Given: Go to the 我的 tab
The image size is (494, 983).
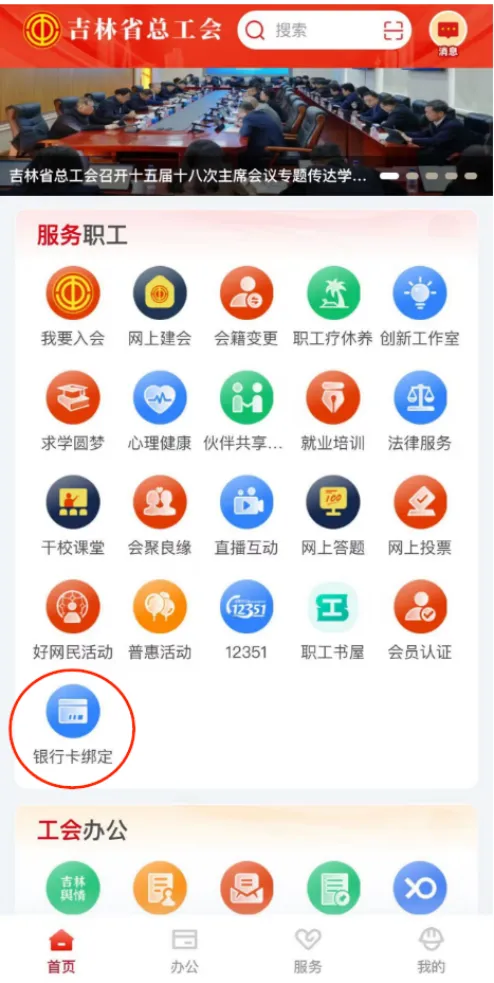Looking at the screenshot, I should pos(431,951).
